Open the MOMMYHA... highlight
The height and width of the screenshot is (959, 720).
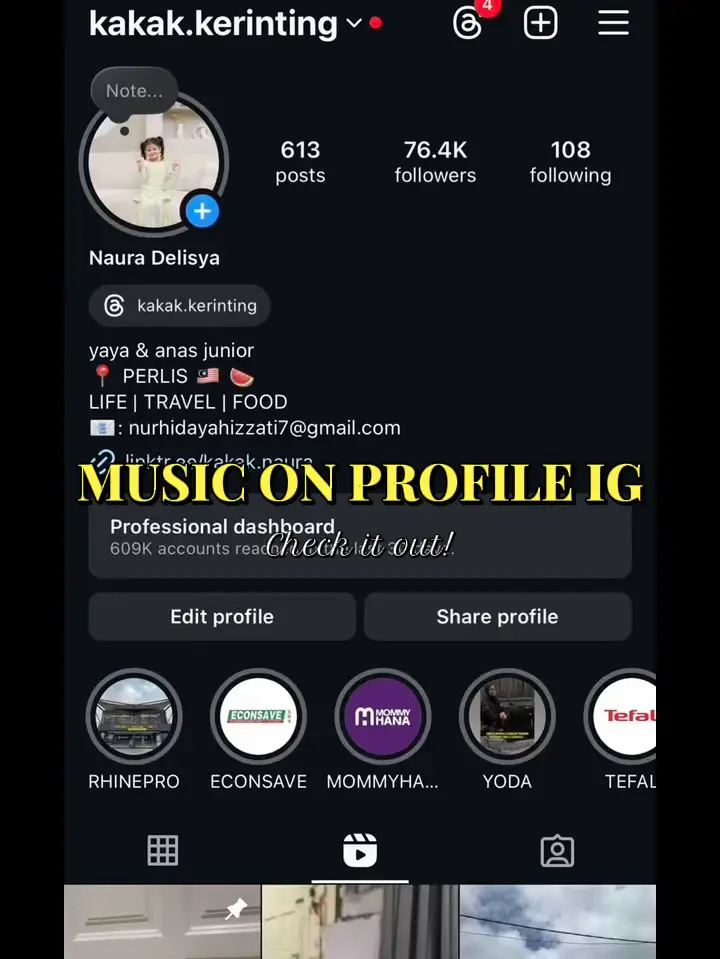[382, 717]
